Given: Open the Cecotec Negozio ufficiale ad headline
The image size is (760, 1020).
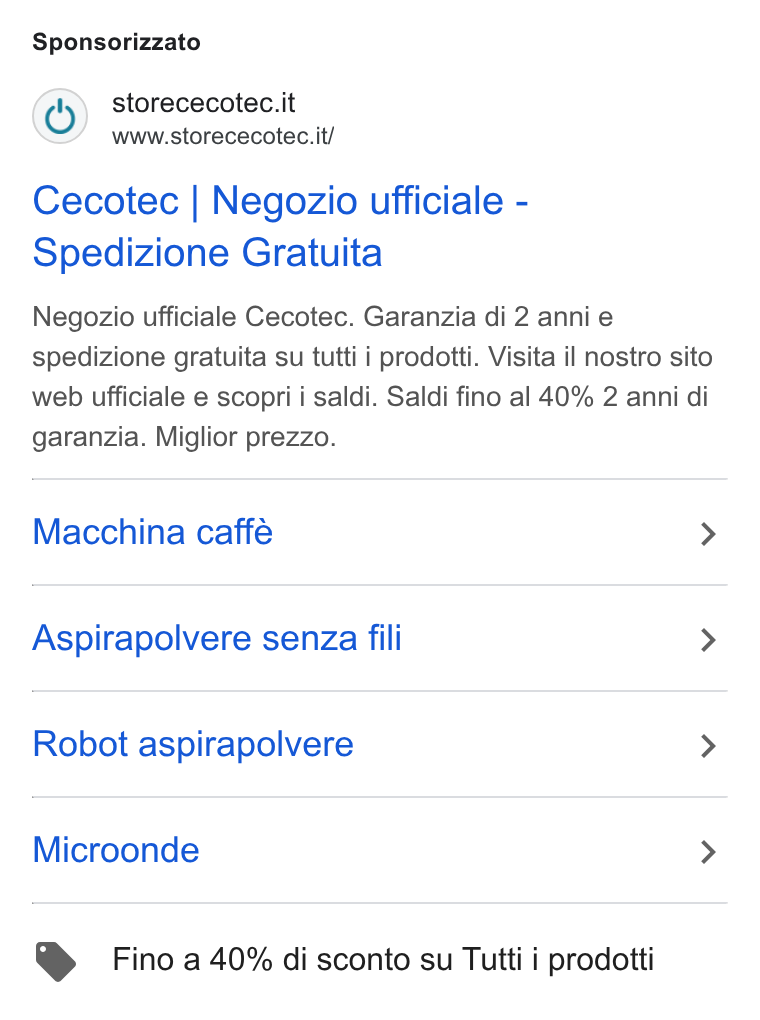Looking at the screenshot, I should click(x=280, y=226).
